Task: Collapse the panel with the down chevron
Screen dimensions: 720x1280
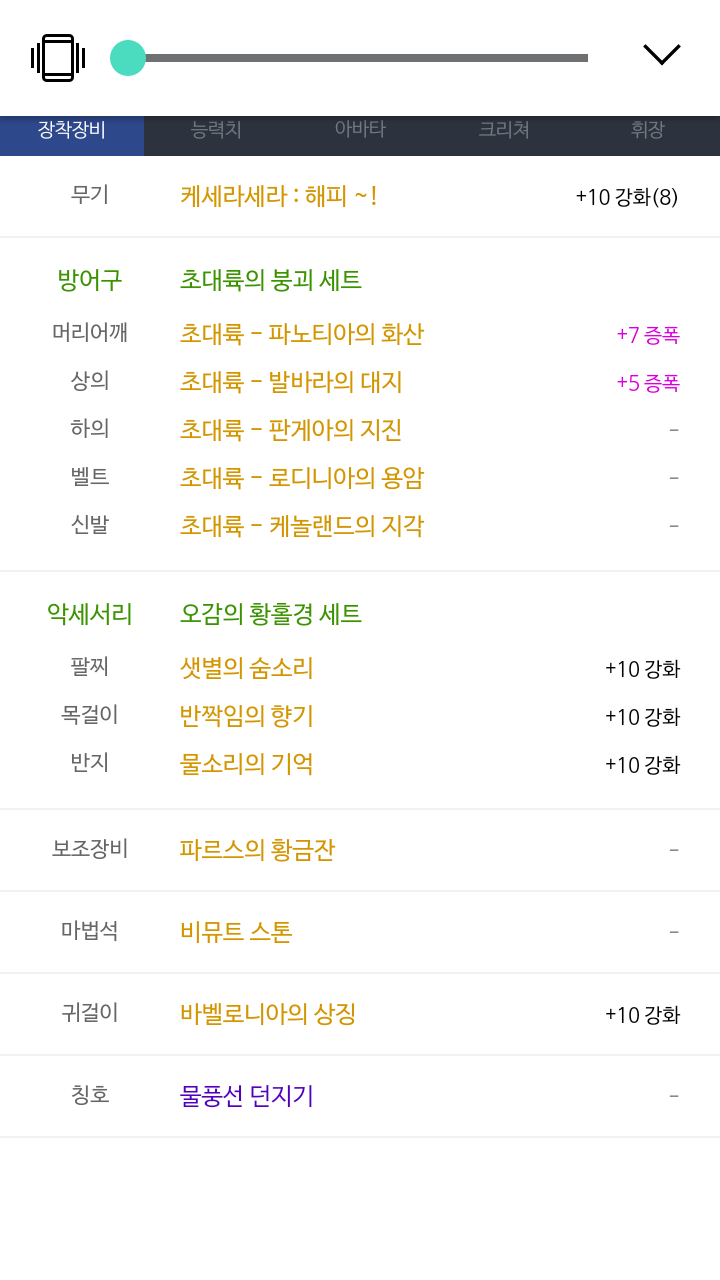Action: [x=661, y=55]
